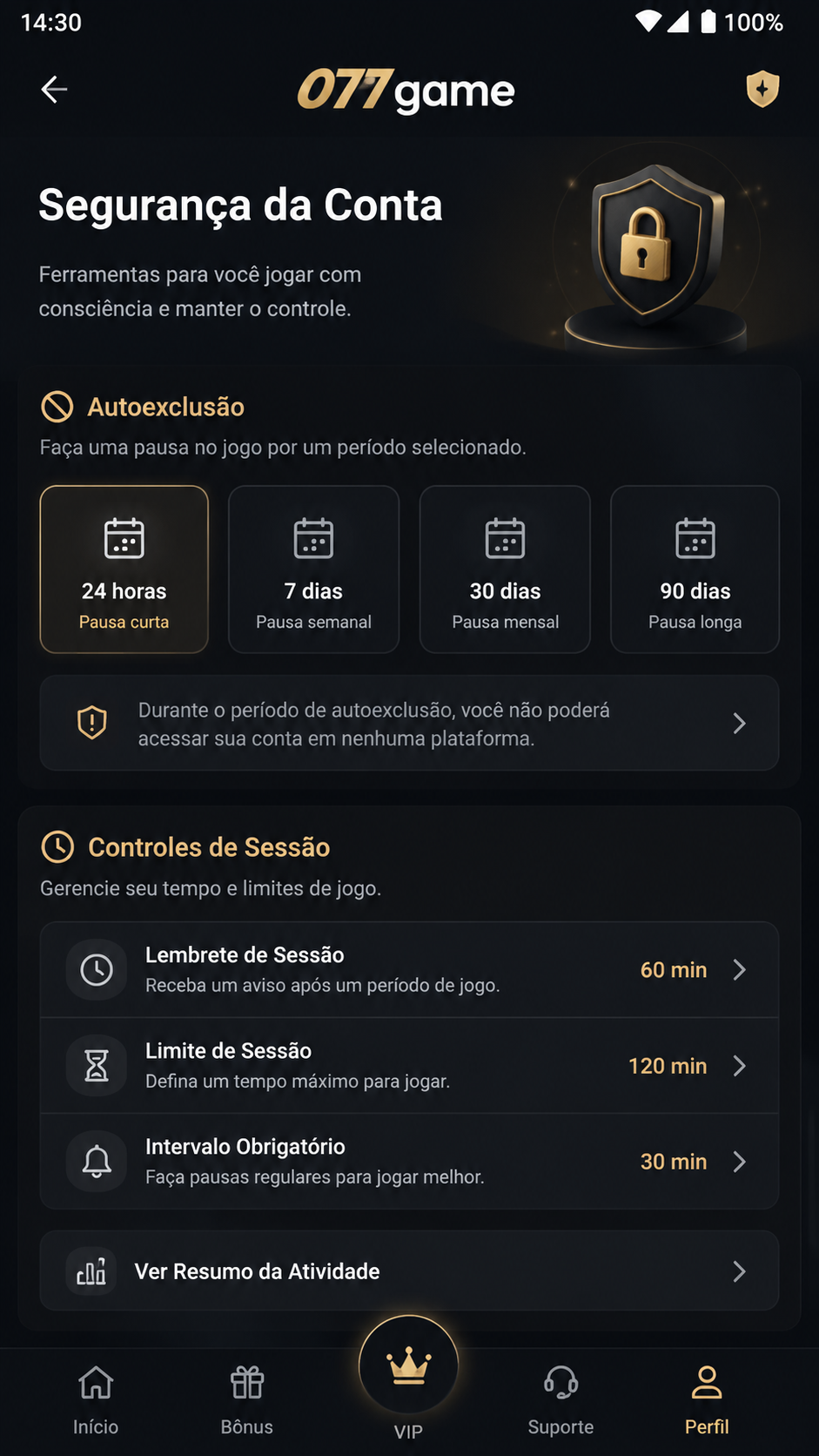Go to the Suporte tab
Image resolution: width=819 pixels, height=1456 pixels.
(561, 1400)
